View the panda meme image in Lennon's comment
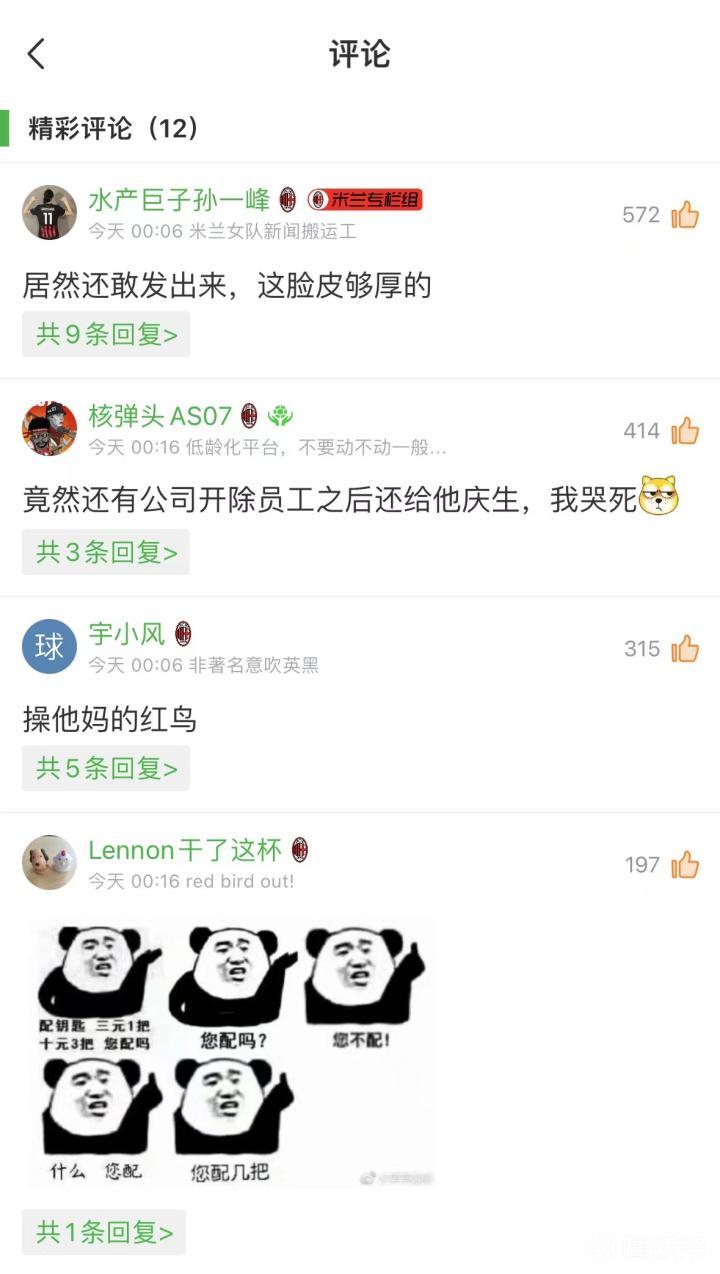This screenshot has width=720, height=1274. (x=232, y=1052)
